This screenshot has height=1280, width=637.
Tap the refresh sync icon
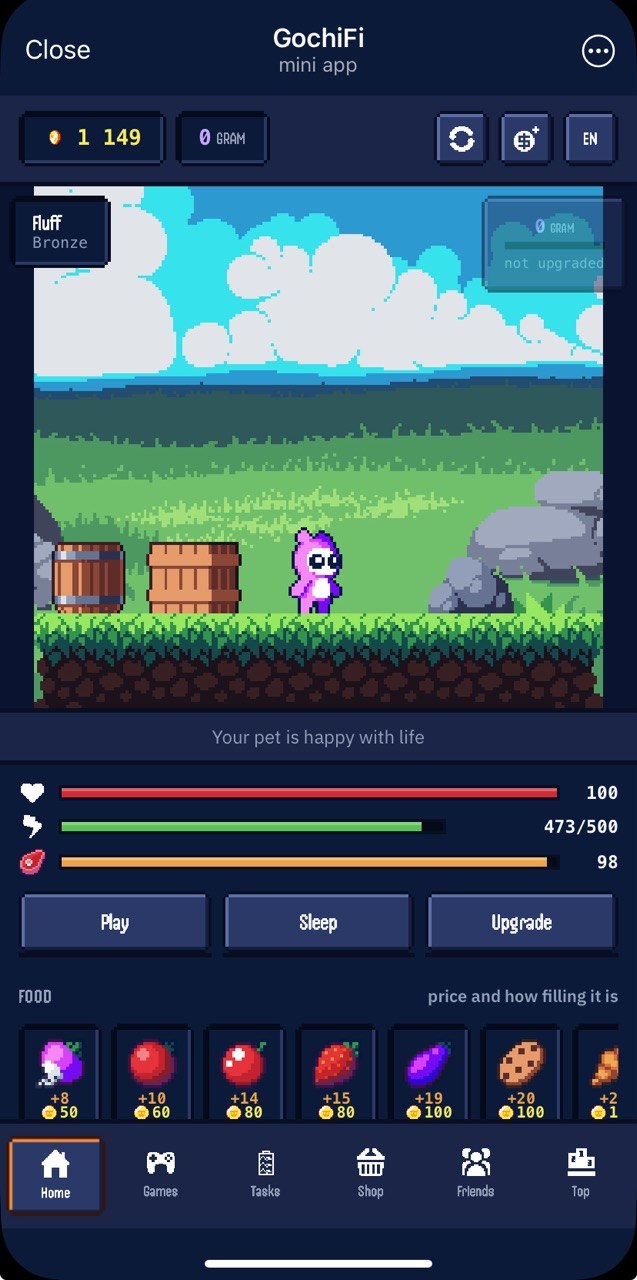[461, 139]
